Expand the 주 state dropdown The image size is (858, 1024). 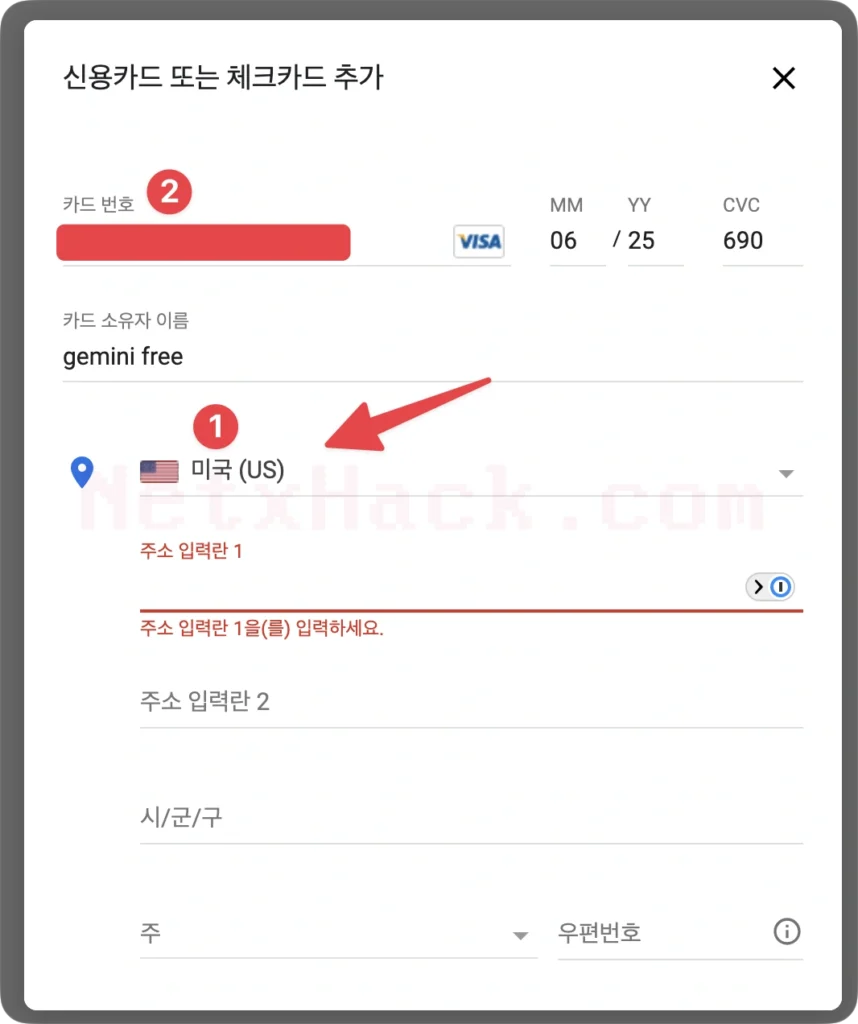tap(338, 934)
